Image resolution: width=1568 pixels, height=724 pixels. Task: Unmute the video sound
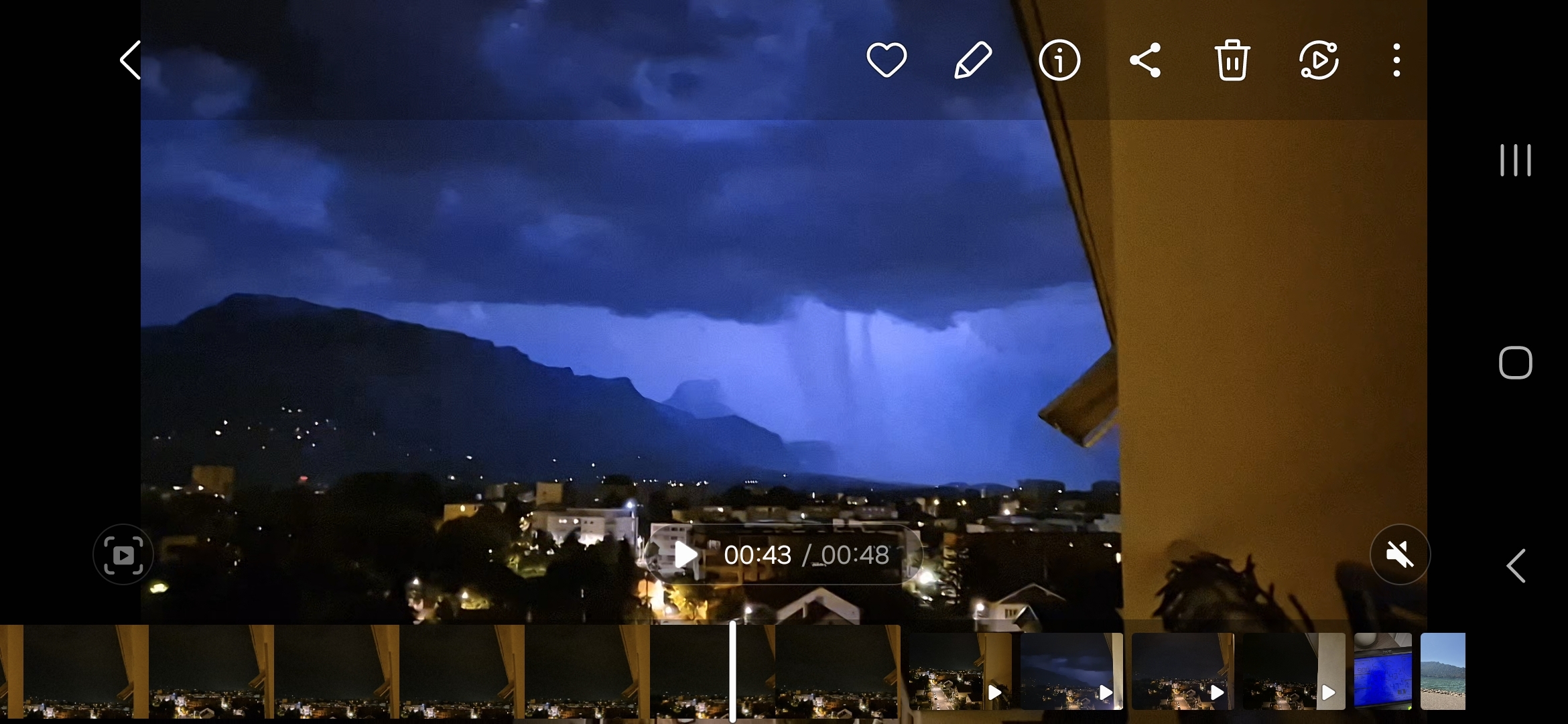point(1400,555)
